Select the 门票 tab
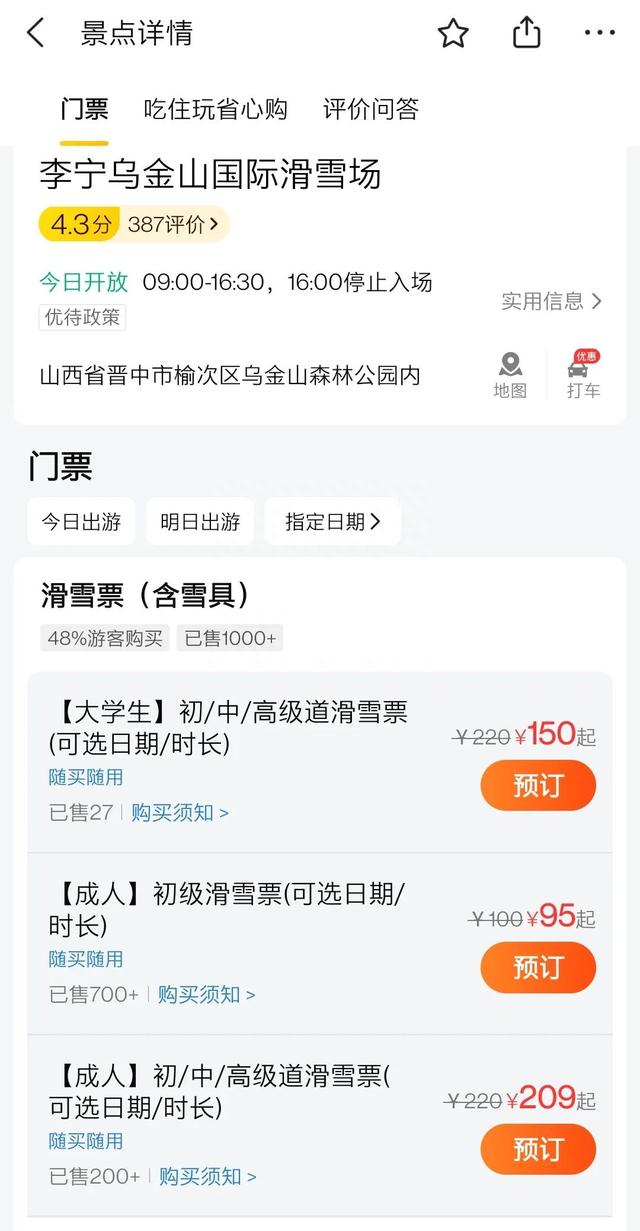 click(x=84, y=109)
